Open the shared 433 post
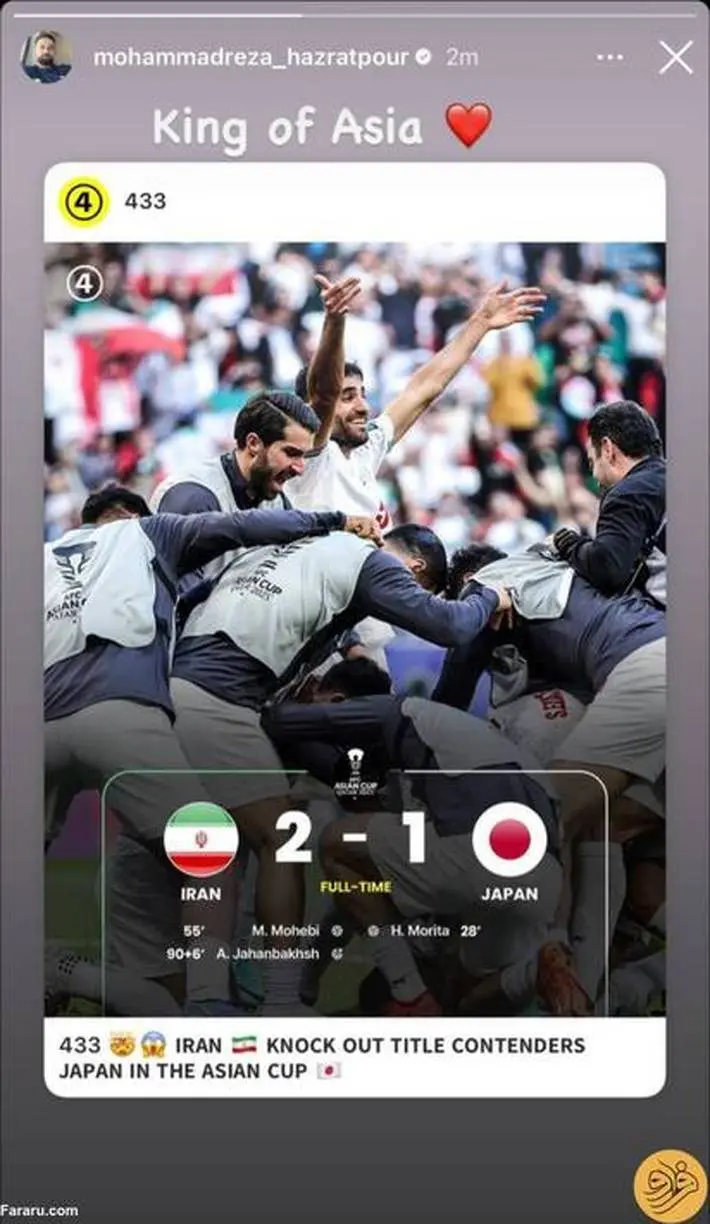This screenshot has width=710, height=1224. [355, 630]
